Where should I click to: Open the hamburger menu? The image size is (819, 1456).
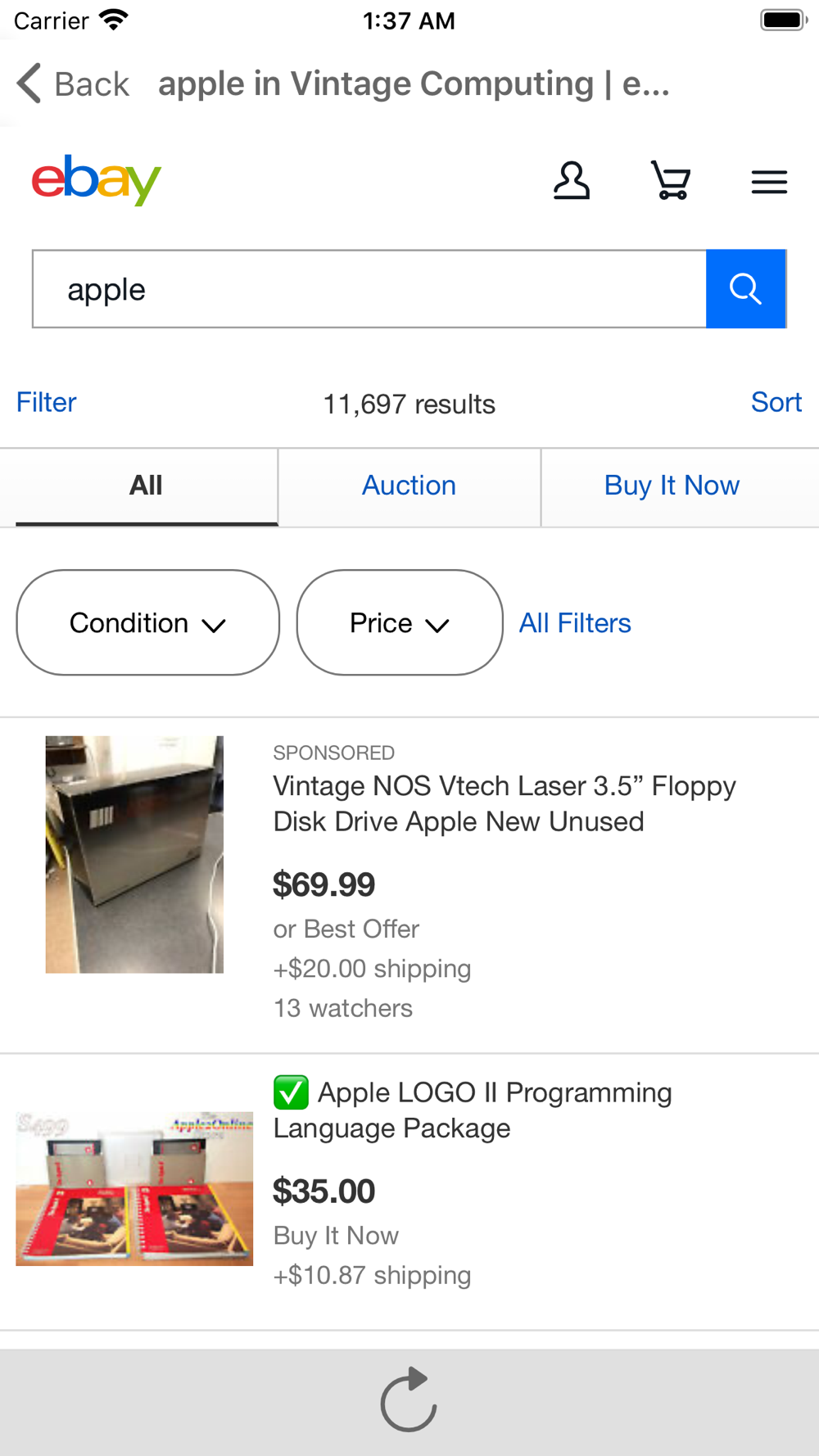click(769, 182)
